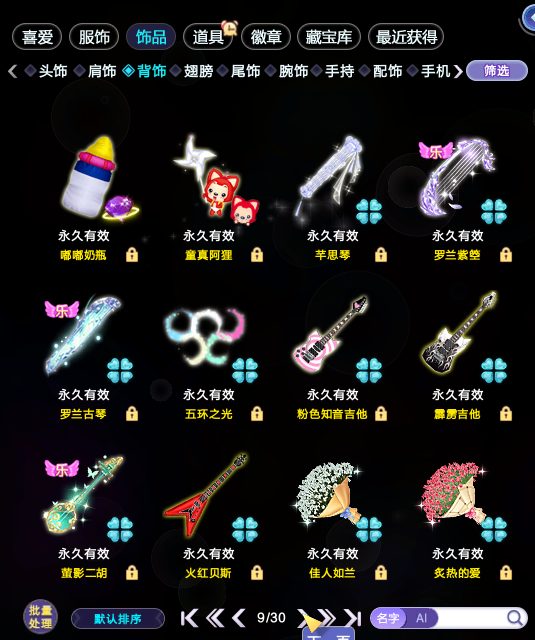Screen dimensions: 535x640
Task: Open the 徽章 tab
Action: (x=266, y=37)
